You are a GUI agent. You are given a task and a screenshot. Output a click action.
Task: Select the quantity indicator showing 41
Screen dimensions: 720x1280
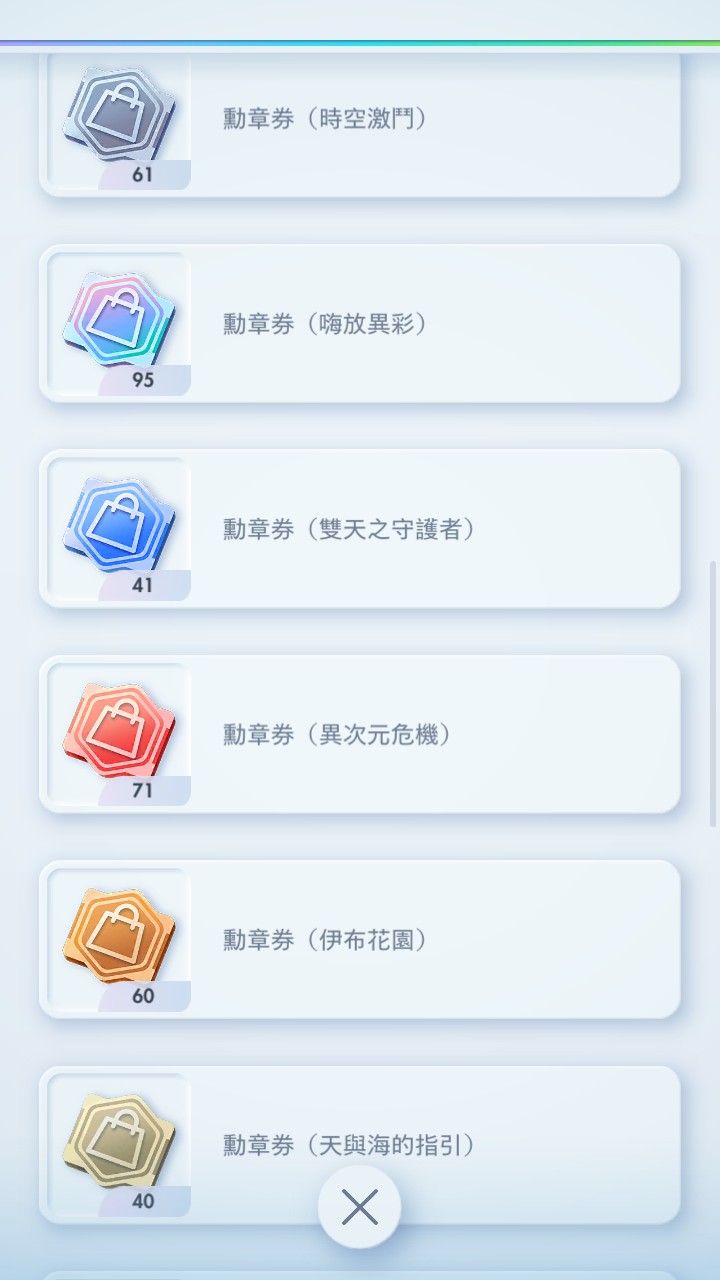click(x=143, y=586)
